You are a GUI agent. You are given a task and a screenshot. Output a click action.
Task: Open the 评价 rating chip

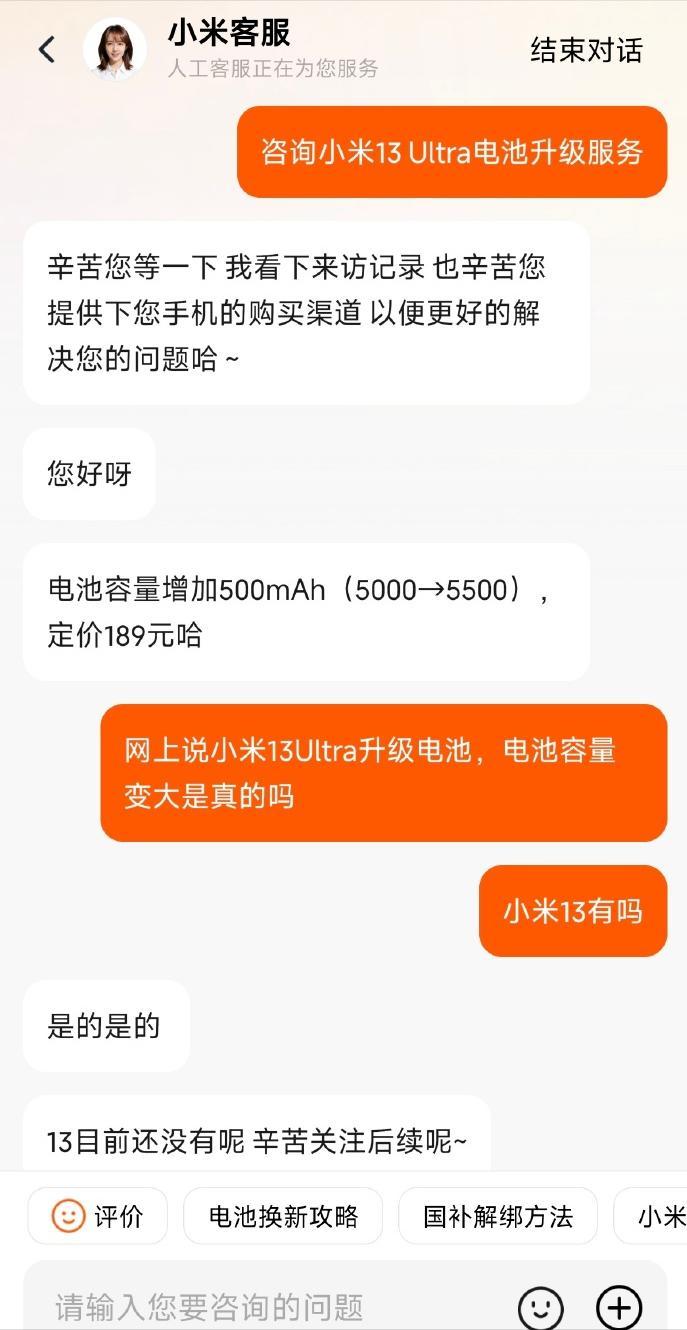click(98, 1216)
